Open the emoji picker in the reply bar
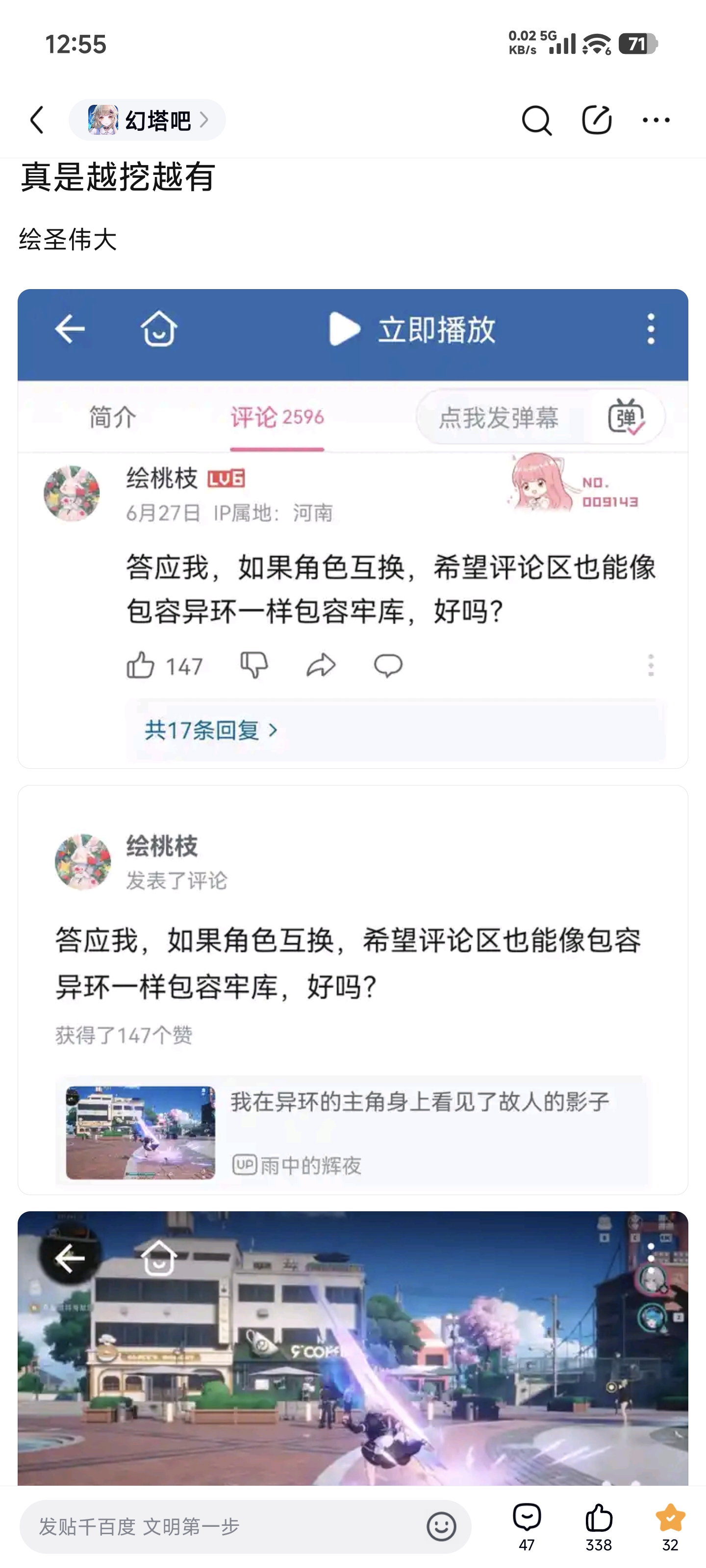Image resolution: width=706 pixels, height=1568 pixels. (x=441, y=1527)
